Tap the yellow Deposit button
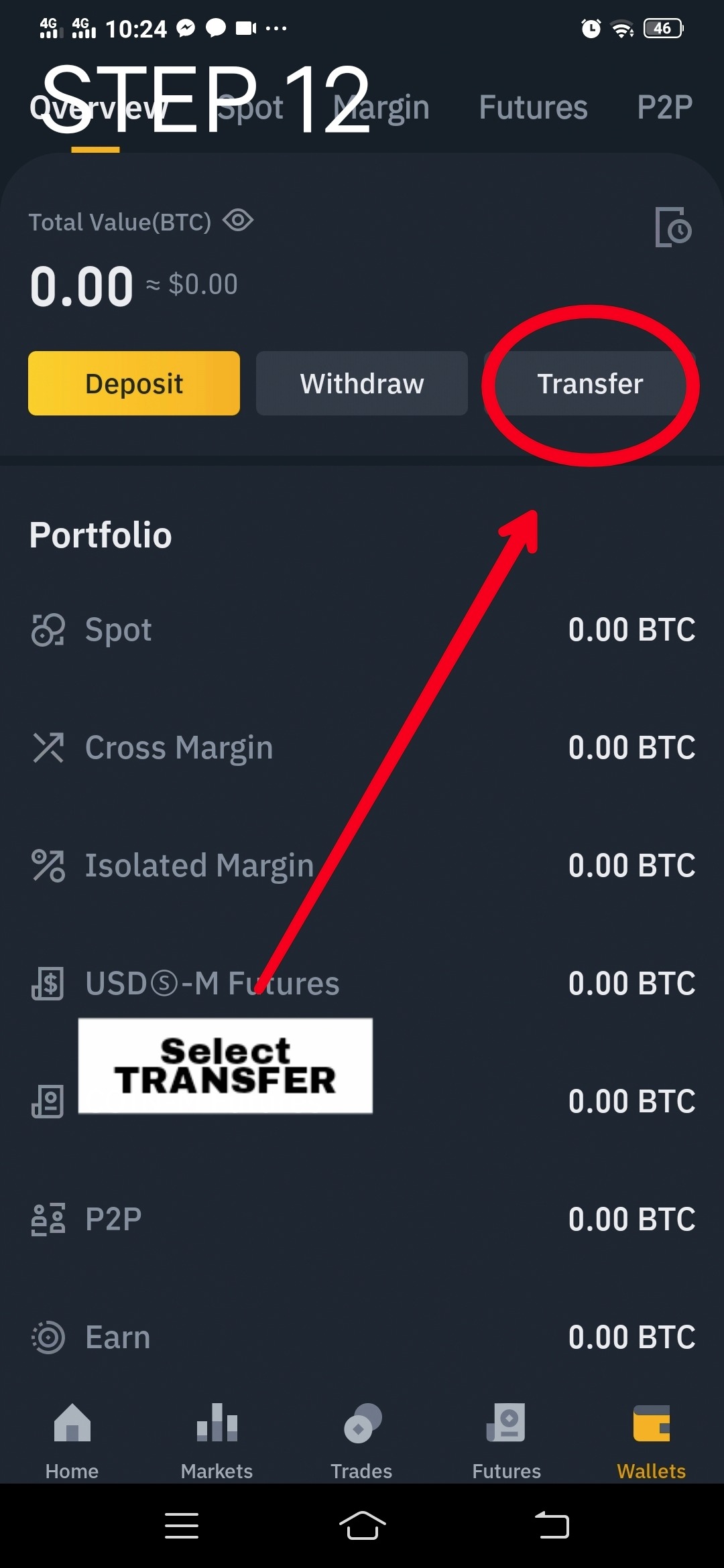 134,384
